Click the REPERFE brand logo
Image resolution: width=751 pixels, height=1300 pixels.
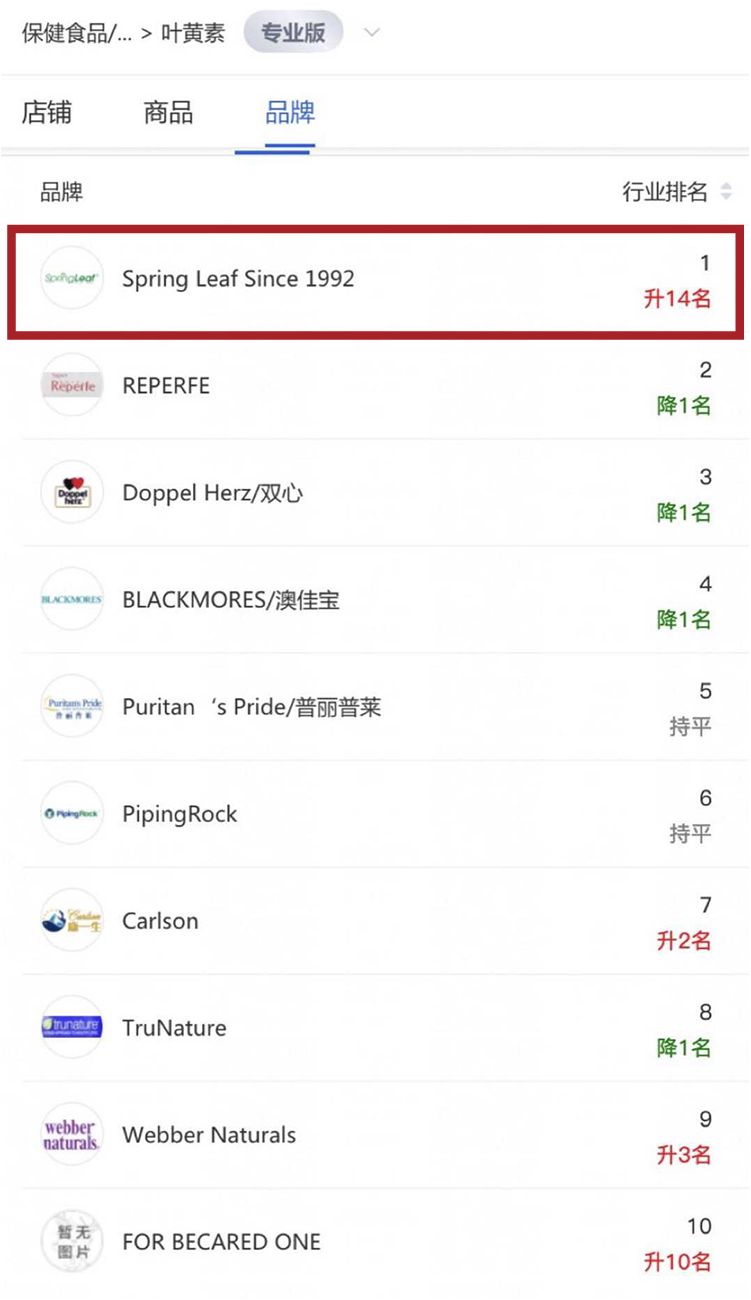(x=71, y=385)
